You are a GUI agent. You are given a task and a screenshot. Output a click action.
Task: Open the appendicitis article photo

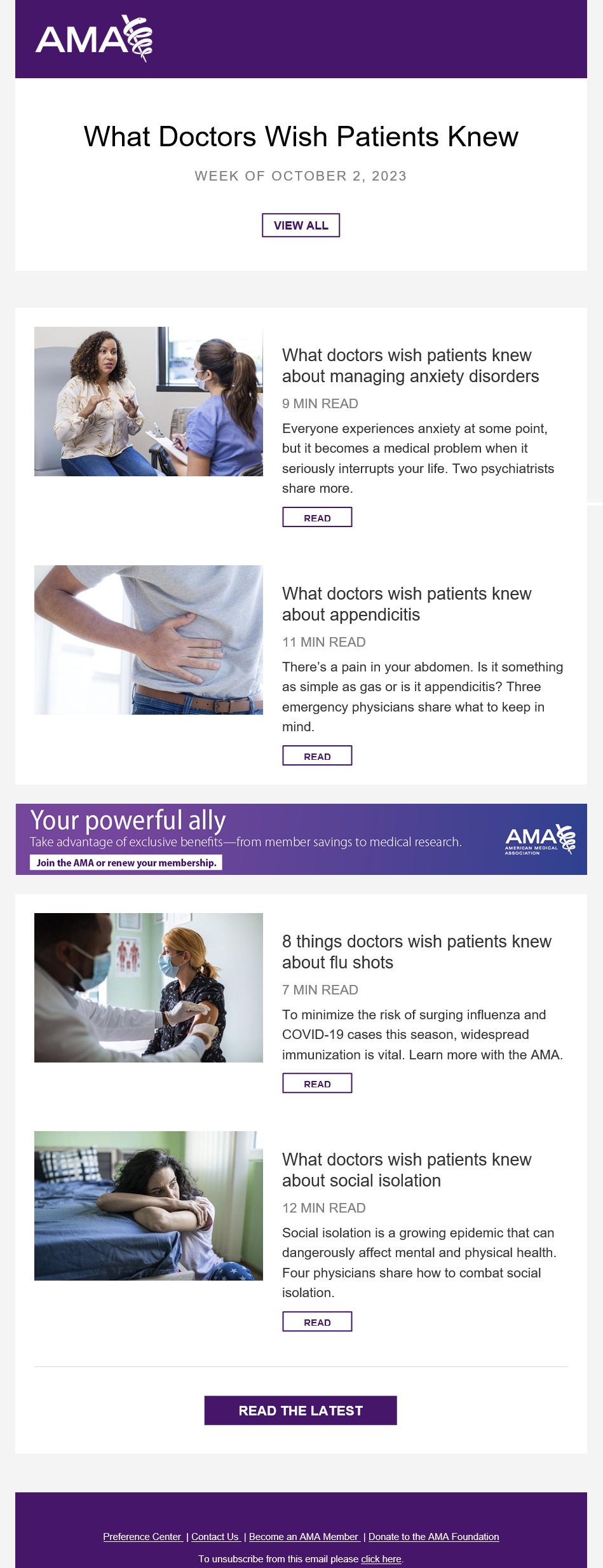pyautogui.click(x=148, y=640)
